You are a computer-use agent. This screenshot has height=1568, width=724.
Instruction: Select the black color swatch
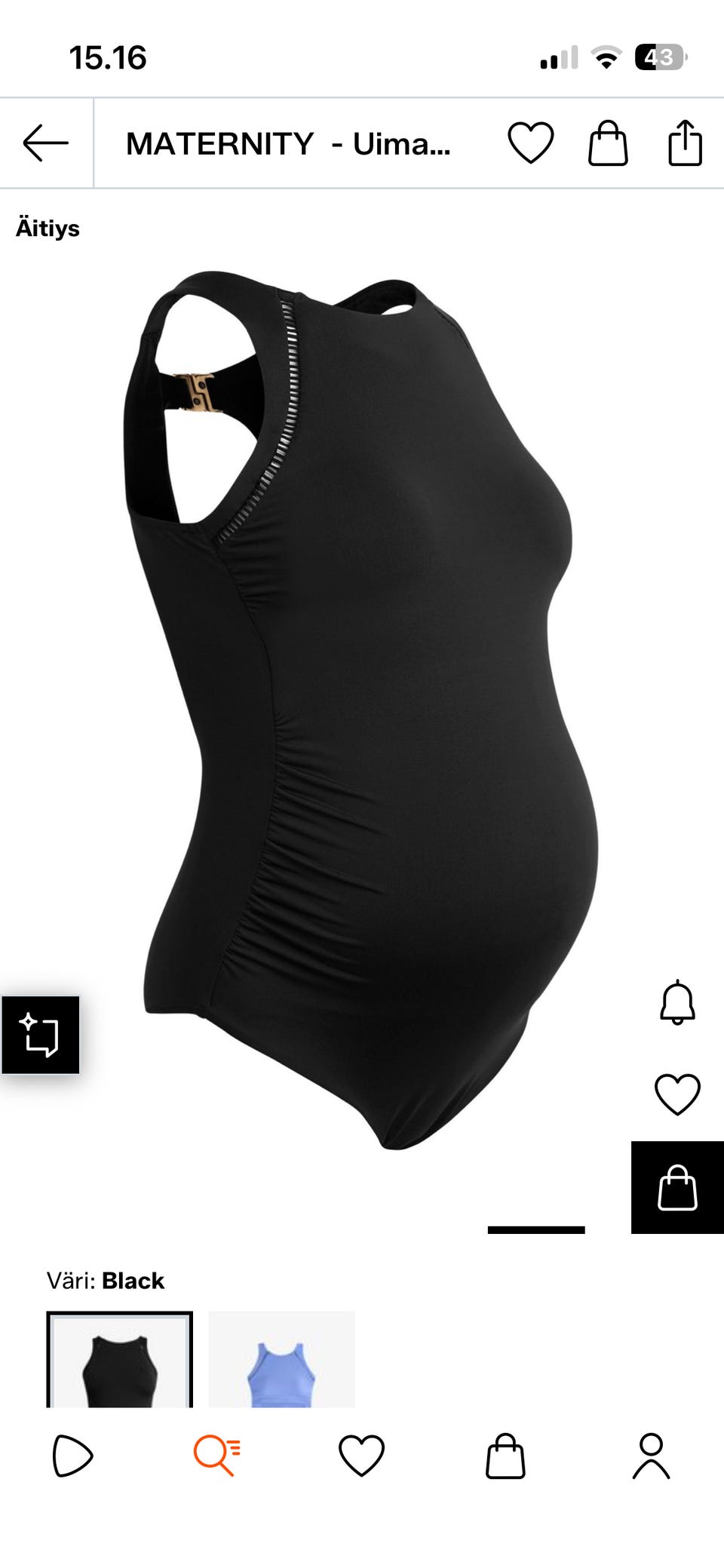coord(120,1359)
